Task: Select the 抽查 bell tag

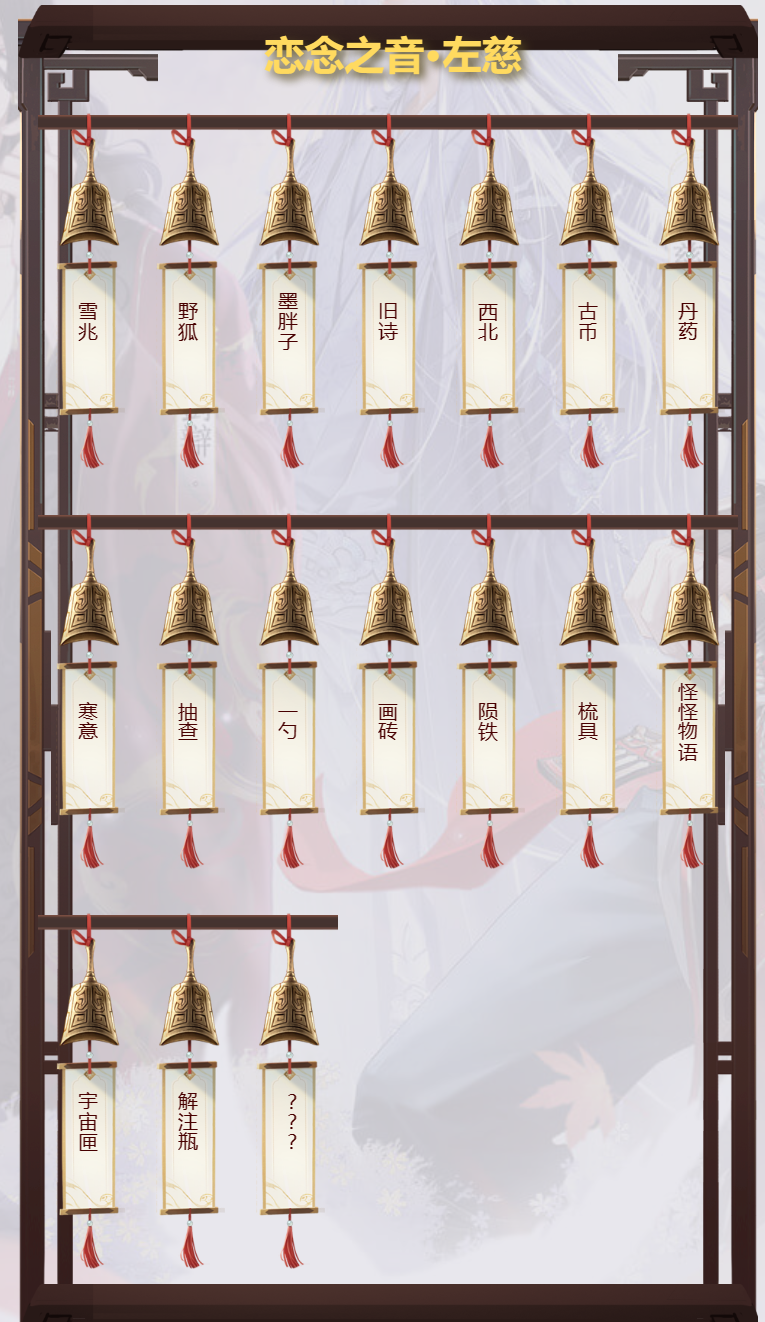Action: point(188,736)
